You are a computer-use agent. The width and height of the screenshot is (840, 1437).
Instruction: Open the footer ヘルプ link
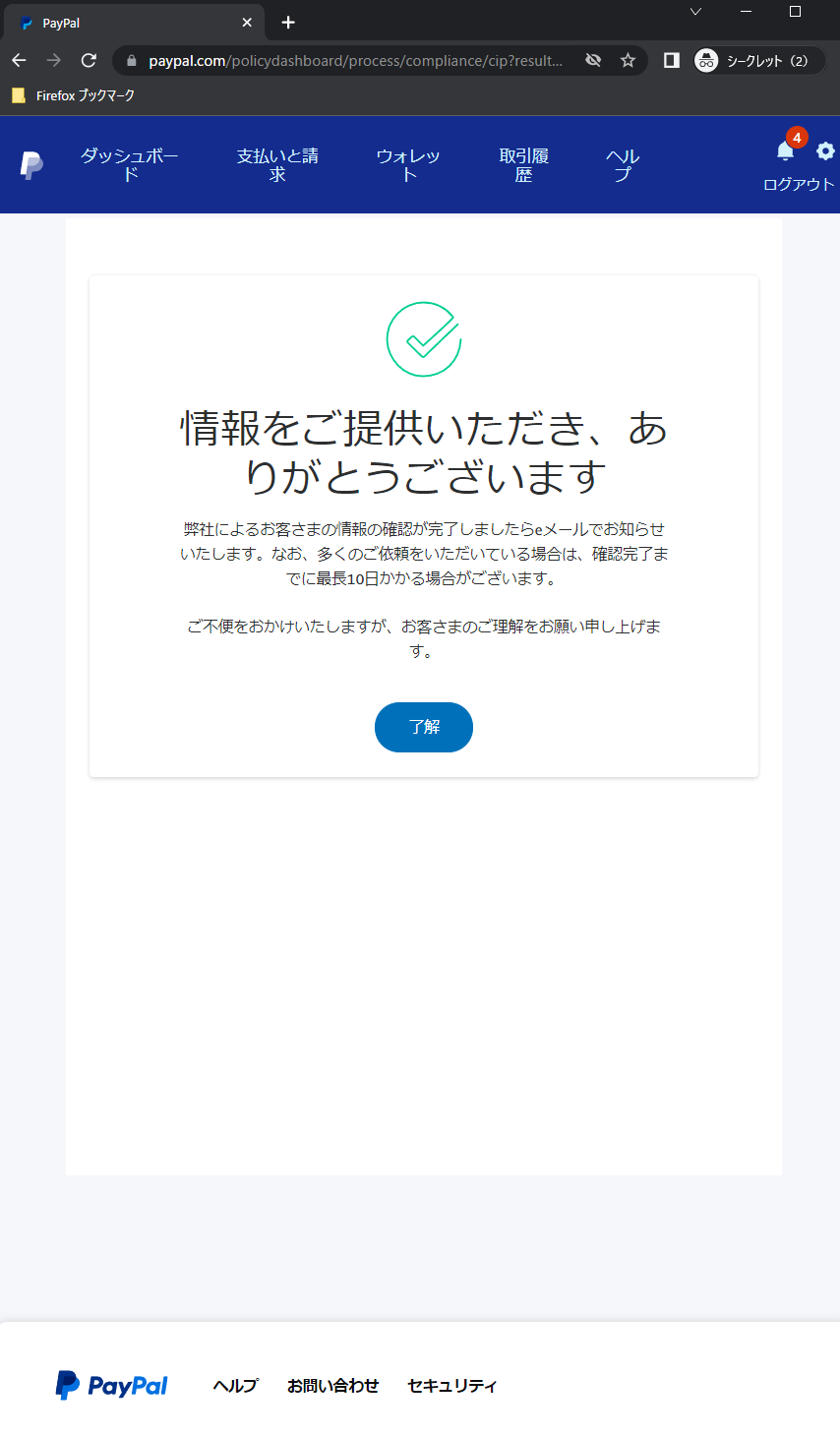(236, 1386)
